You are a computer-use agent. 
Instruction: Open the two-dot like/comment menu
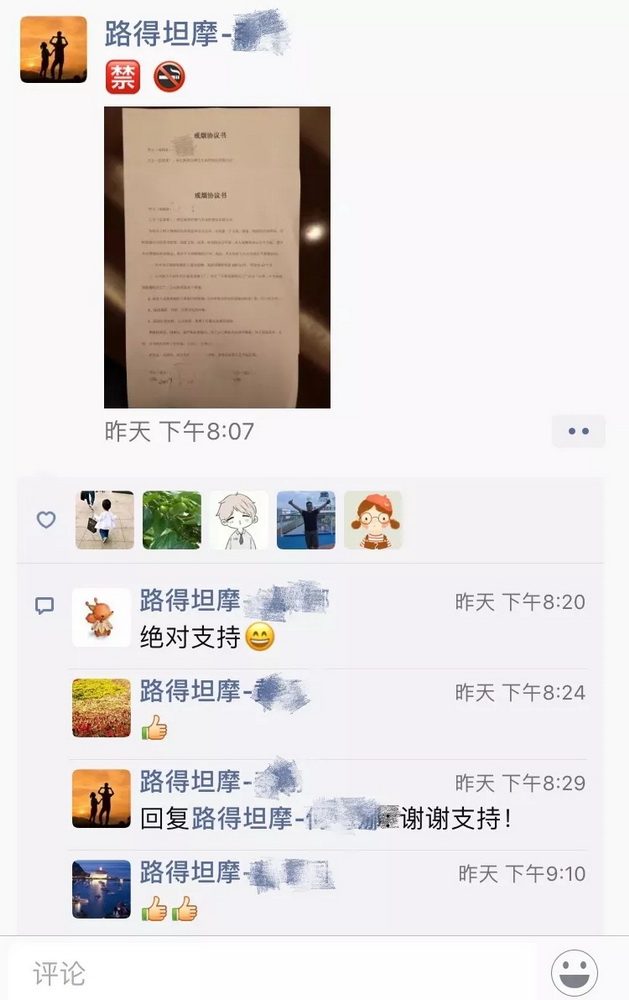click(x=578, y=431)
